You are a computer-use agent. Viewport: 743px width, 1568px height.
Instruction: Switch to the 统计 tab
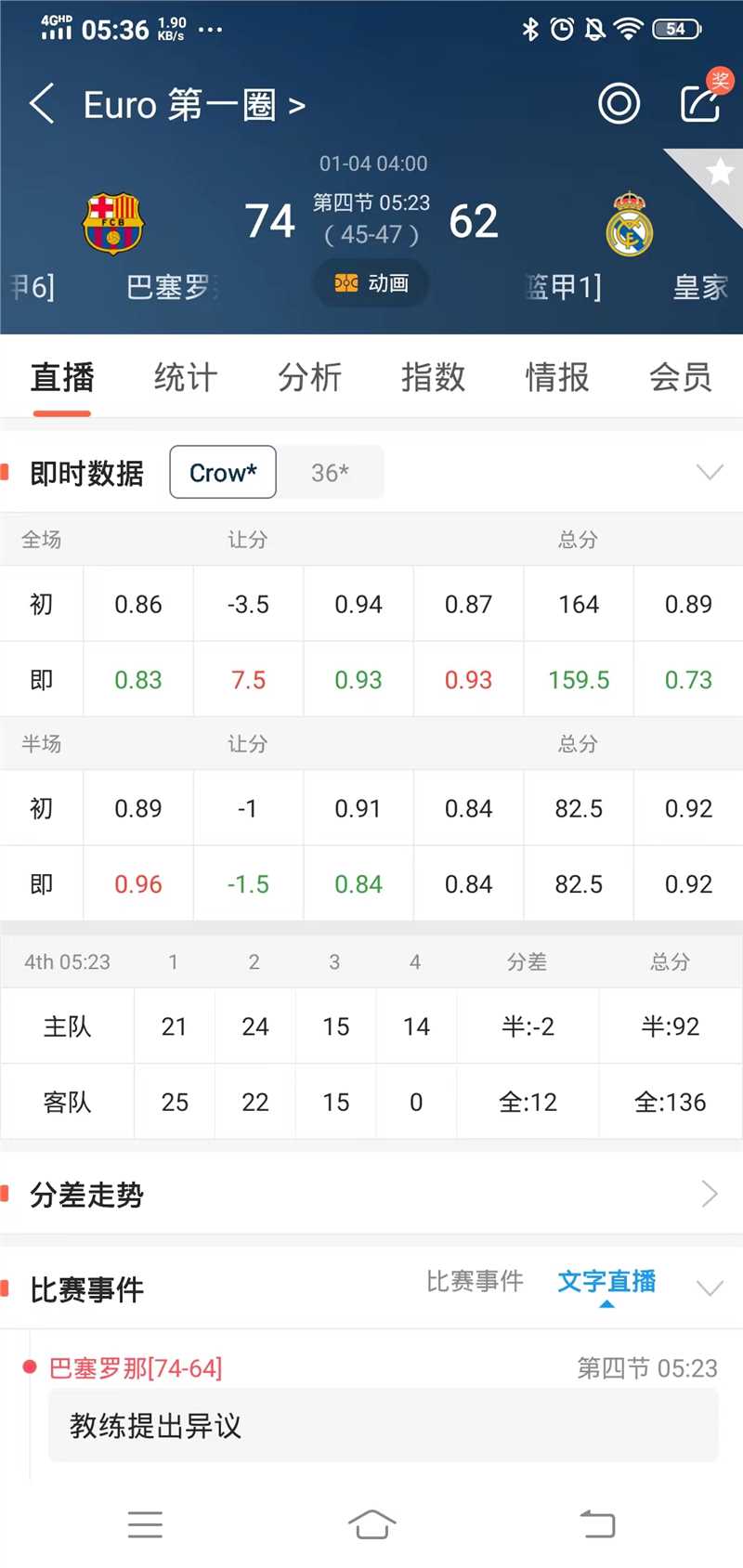click(x=186, y=378)
